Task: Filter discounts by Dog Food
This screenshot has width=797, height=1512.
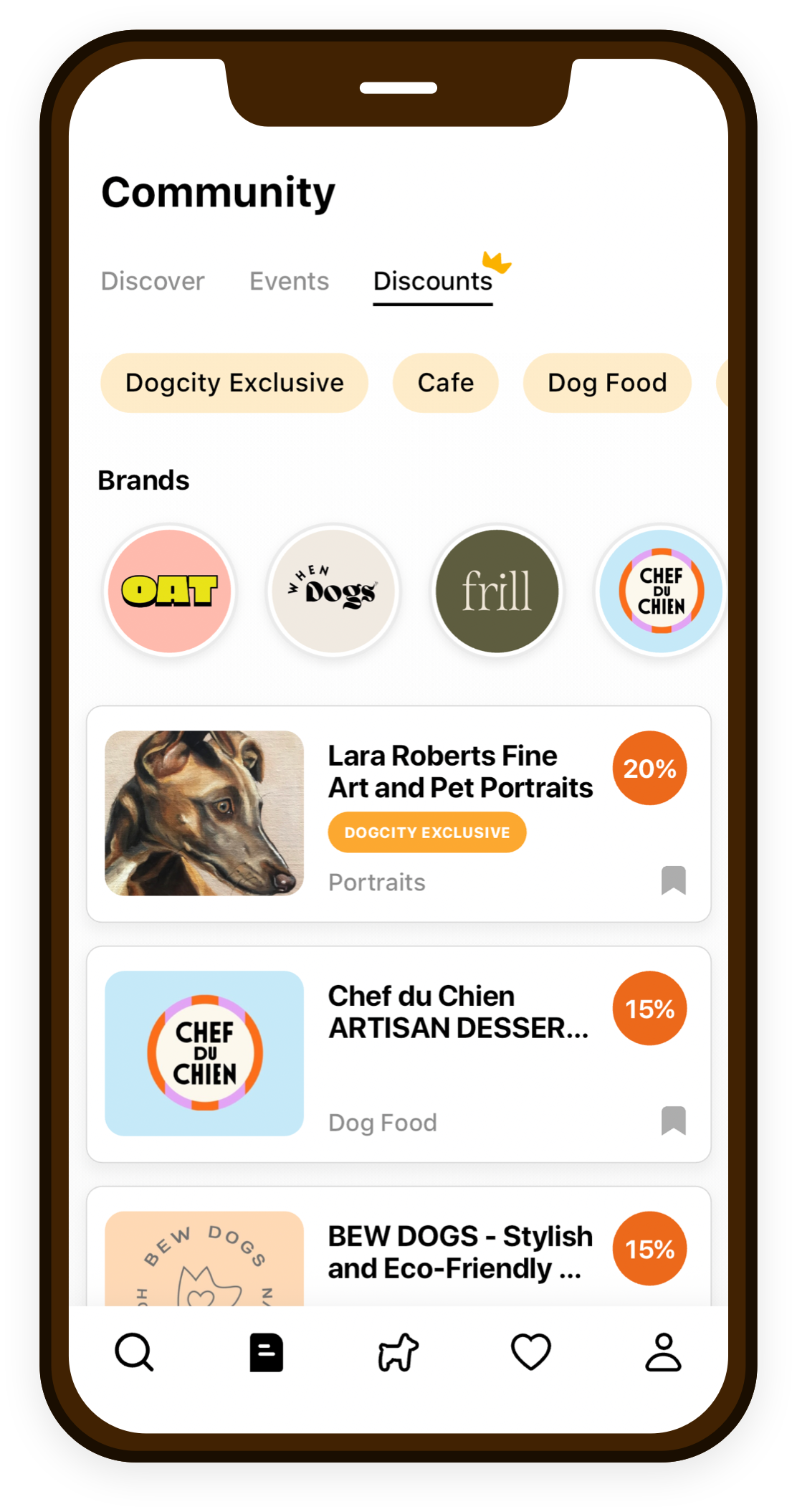Action: coord(606,383)
